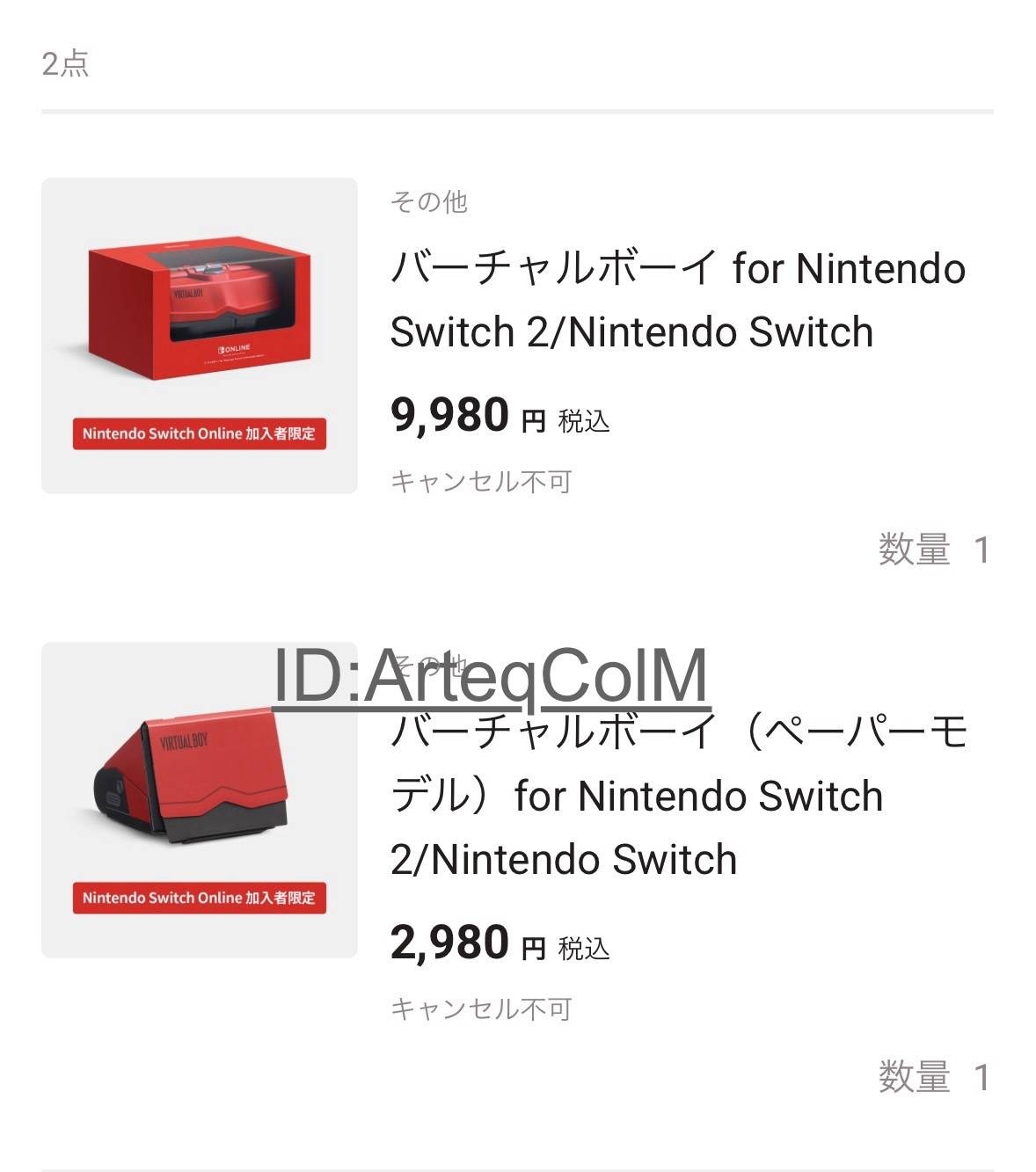This screenshot has width=1036, height=1172.
Task: Open the paper model (ペーパーモデル) product title
Action: pos(677,796)
